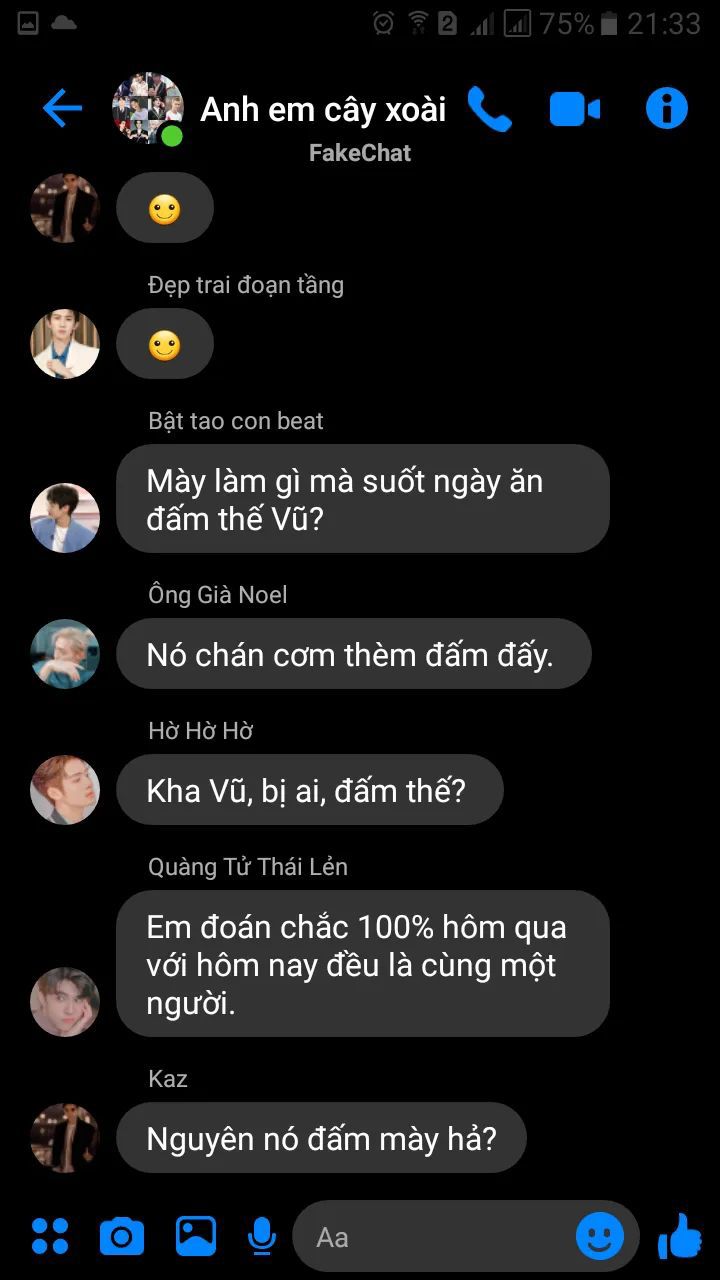This screenshot has width=720, height=1280.
Task: Start a video call with the group
Action: point(575,109)
